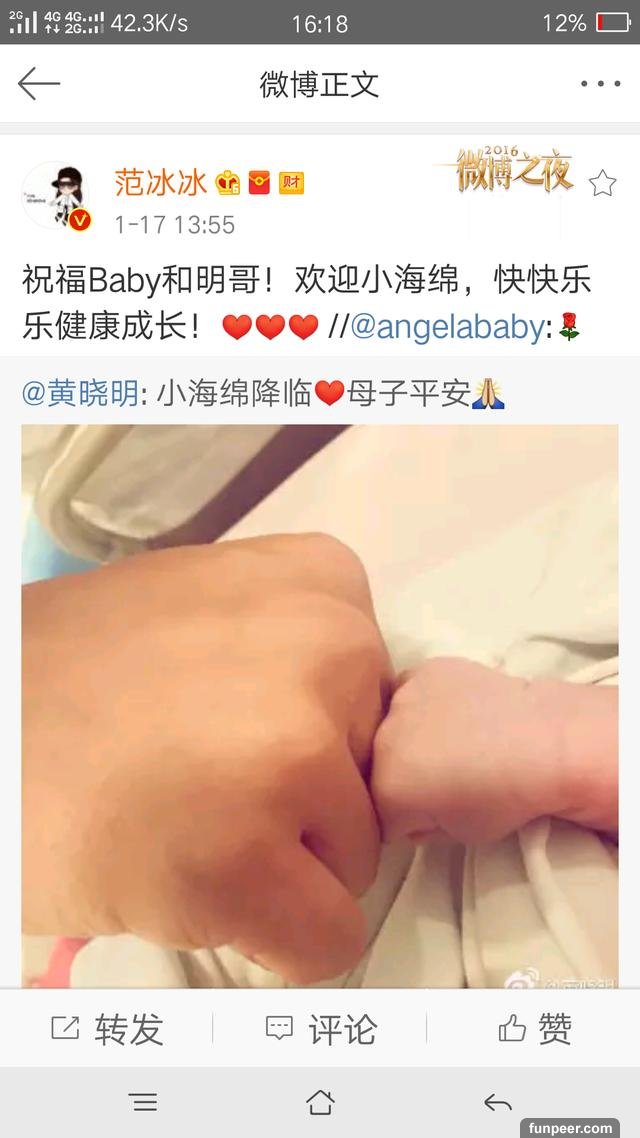Viewport: 640px width, 1138px height.
Task: Like the post with 赞
Action: 534,1028
